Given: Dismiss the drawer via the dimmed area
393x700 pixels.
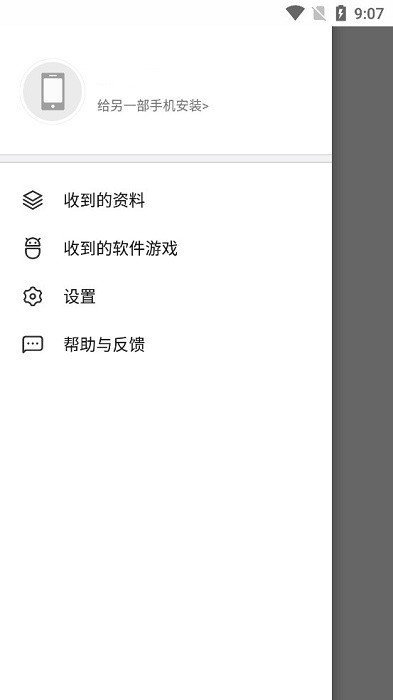Looking at the screenshot, I should coord(362,362).
